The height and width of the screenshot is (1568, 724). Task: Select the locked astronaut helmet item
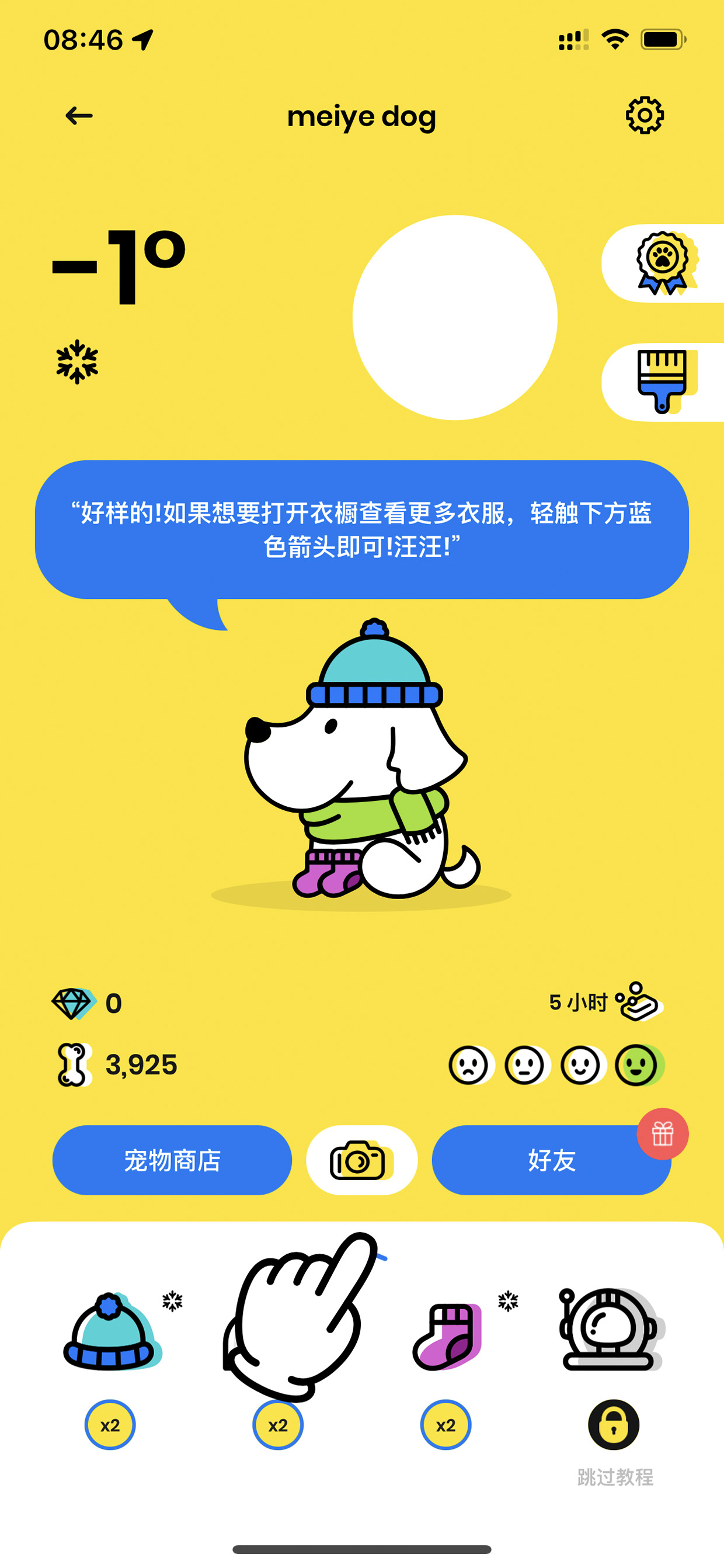point(611,1330)
